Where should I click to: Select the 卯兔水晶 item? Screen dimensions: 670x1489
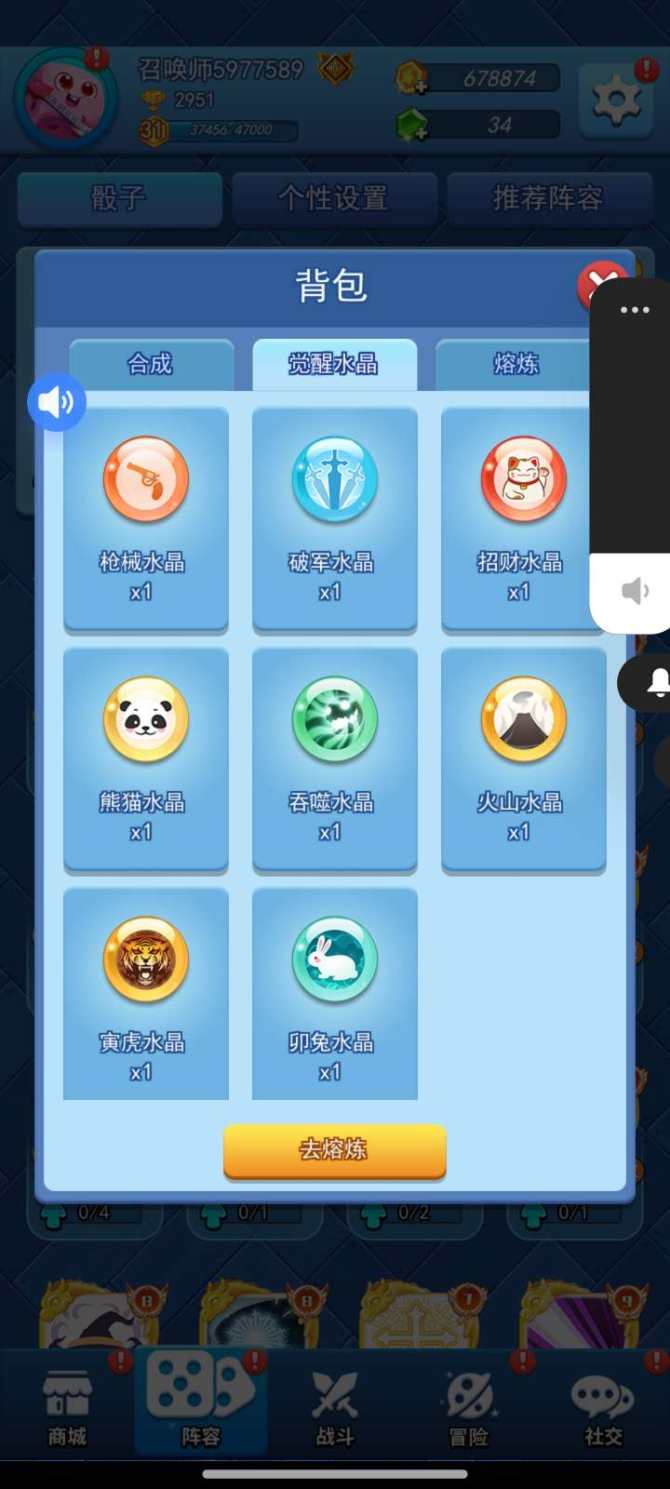pyautogui.click(x=334, y=993)
